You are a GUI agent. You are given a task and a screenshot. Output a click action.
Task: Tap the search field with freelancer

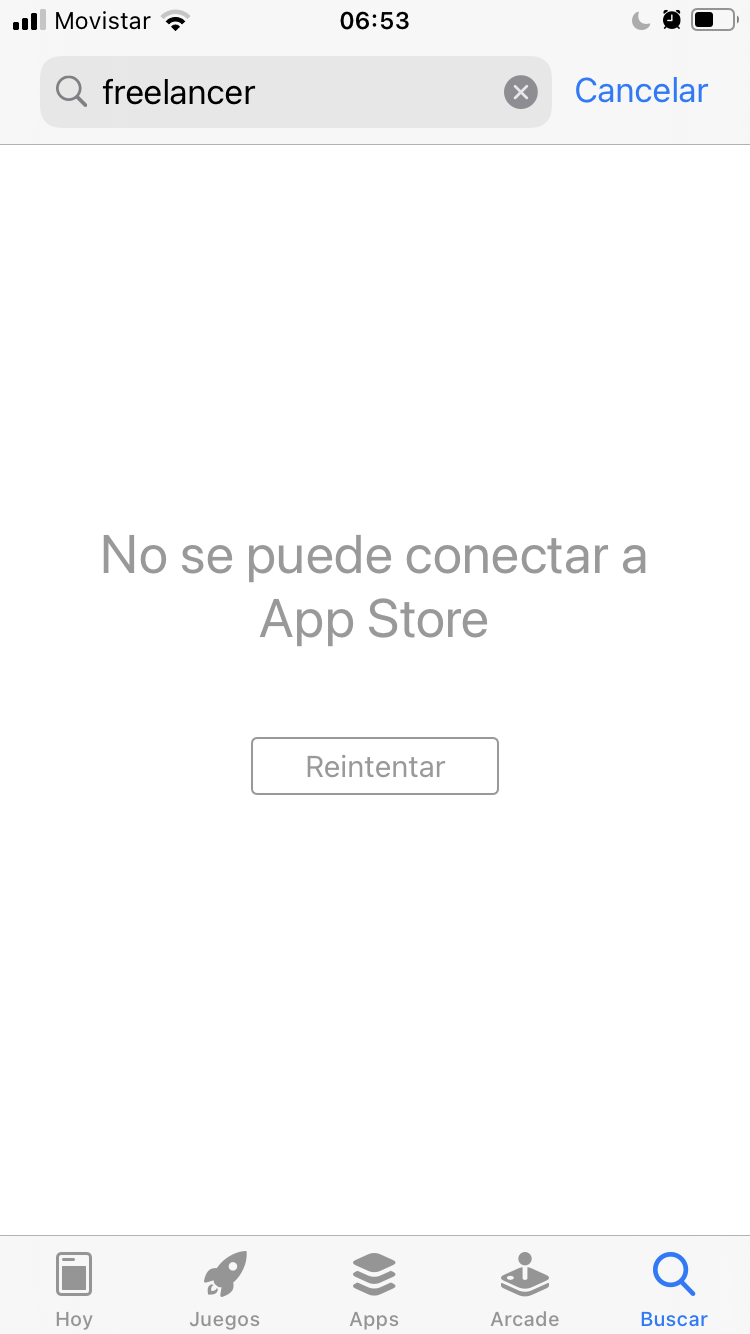coord(280,93)
